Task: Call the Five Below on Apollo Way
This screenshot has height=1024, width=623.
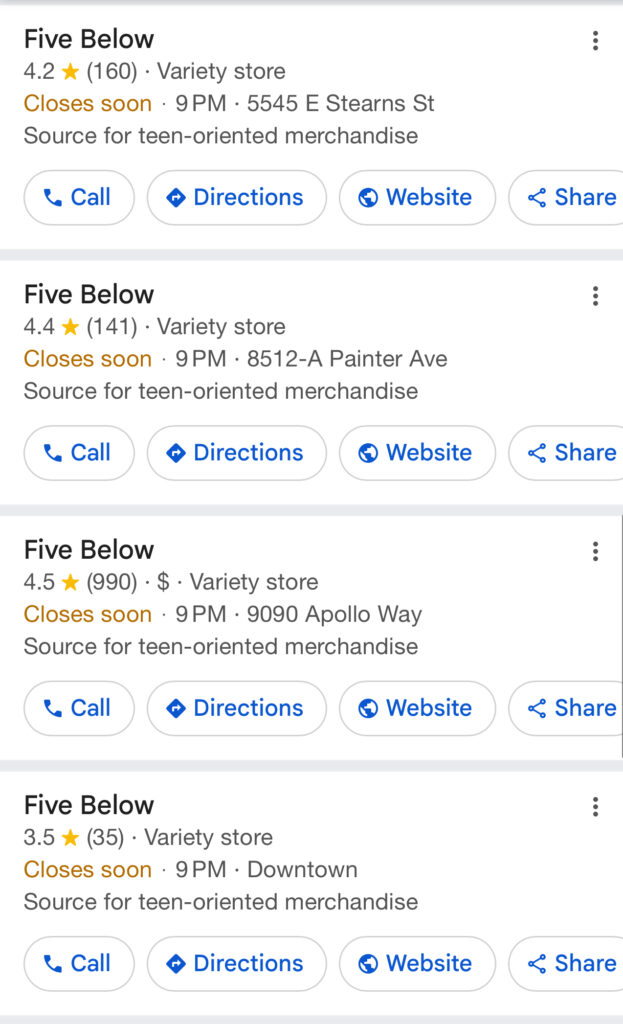Action: click(x=78, y=708)
